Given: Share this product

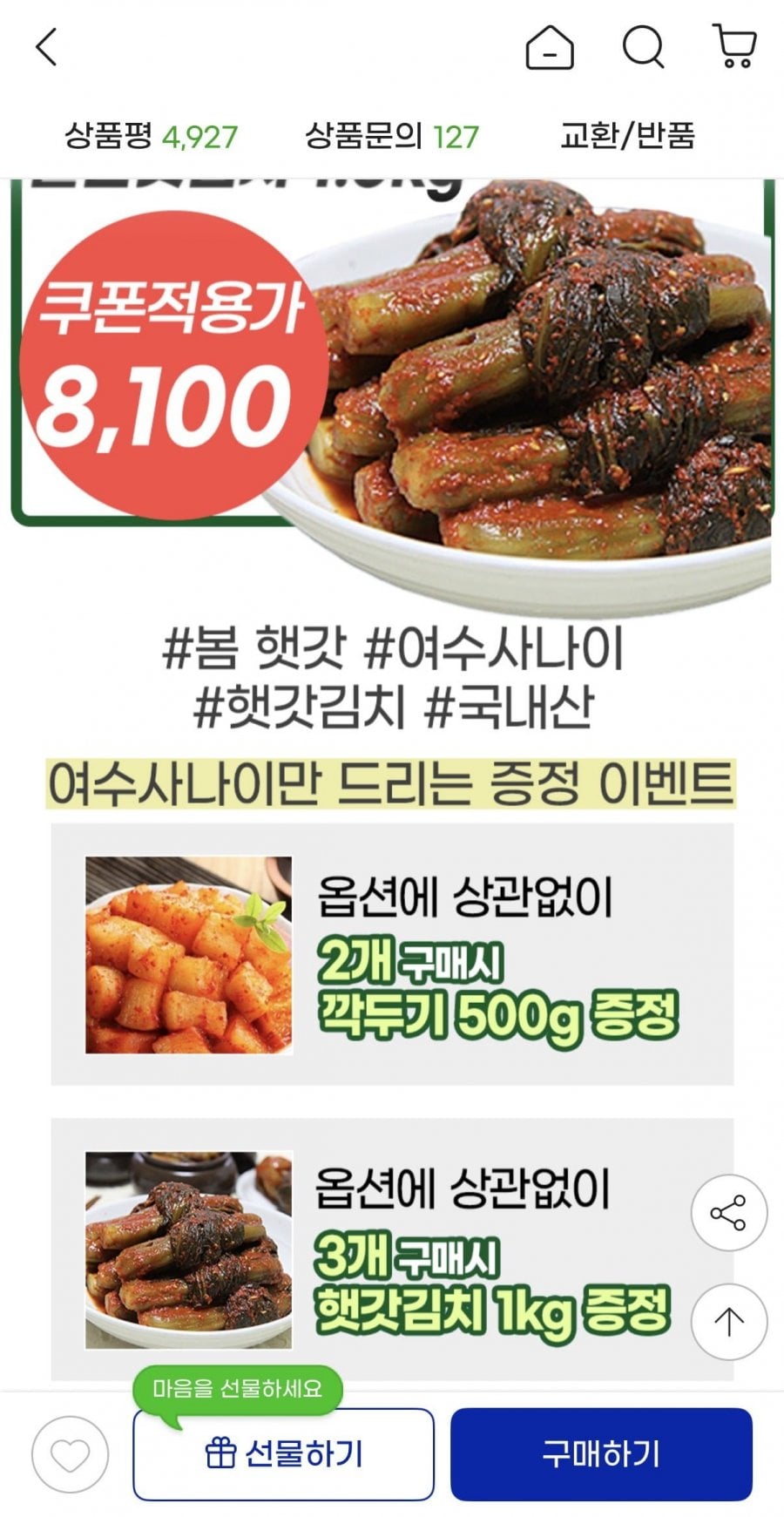Looking at the screenshot, I should (728, 1213).
